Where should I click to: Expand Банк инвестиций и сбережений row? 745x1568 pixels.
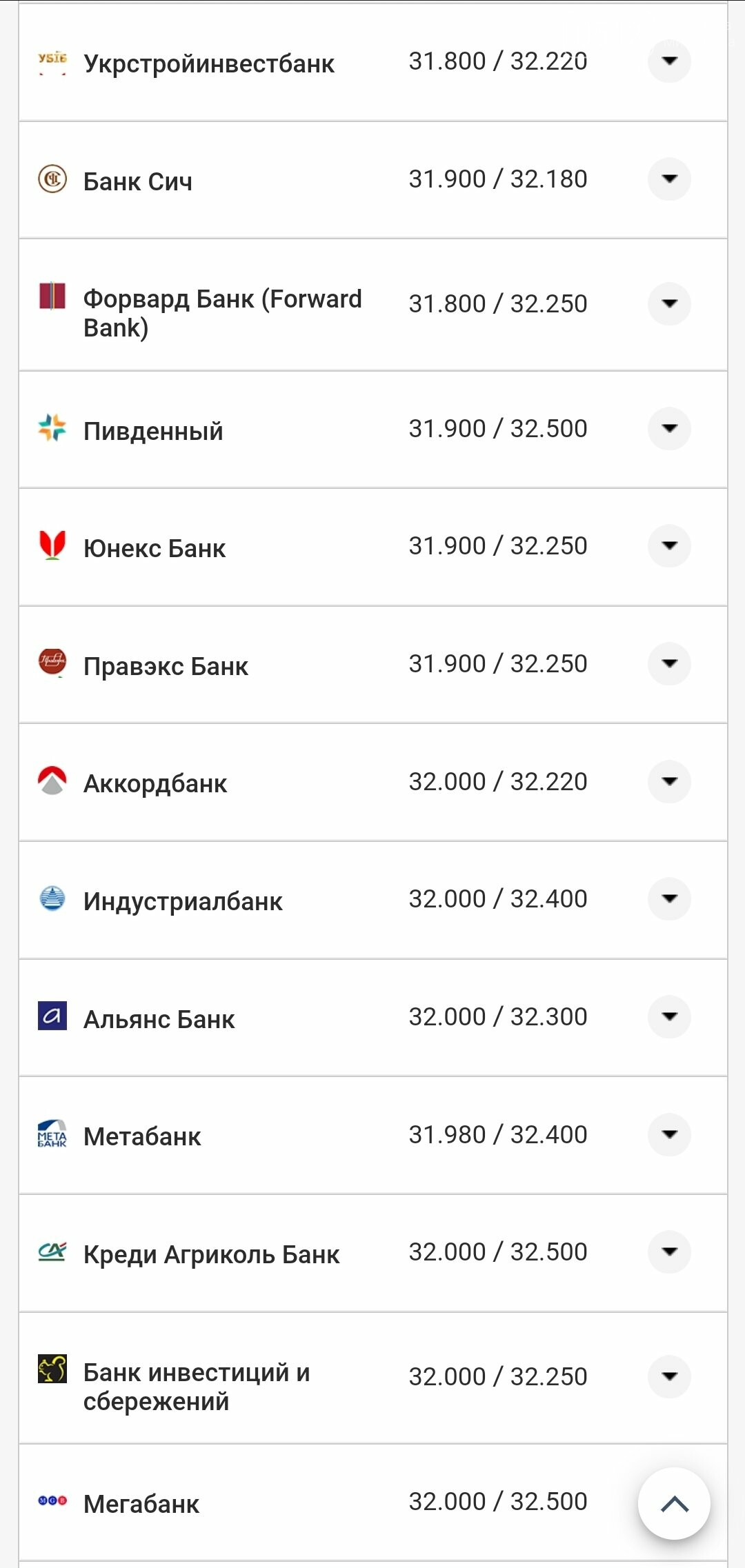(669, 1376)
